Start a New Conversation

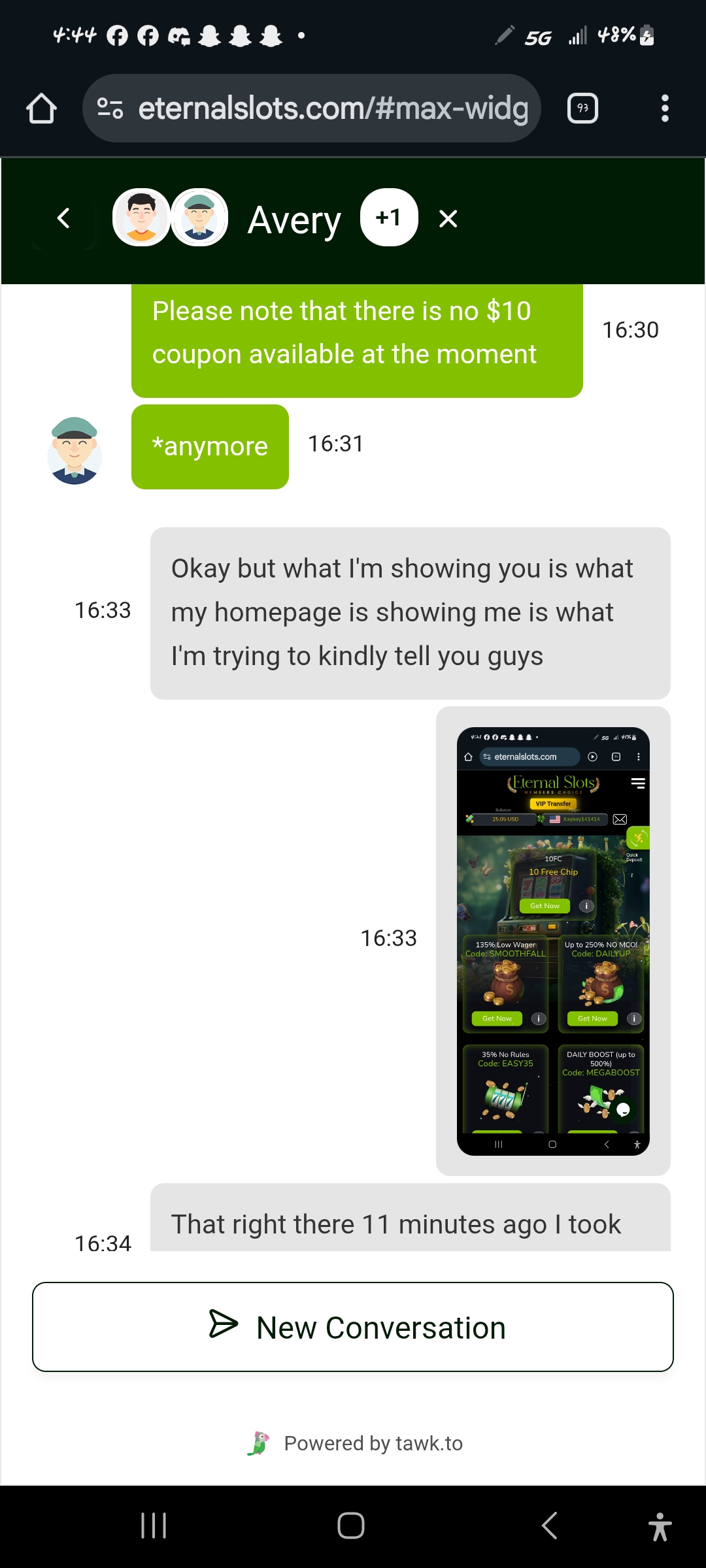click(353, 1327)
